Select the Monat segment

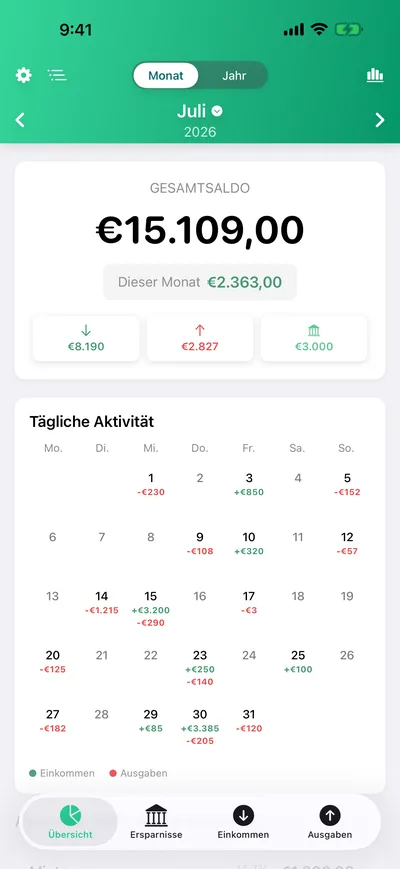coord(166,76)
